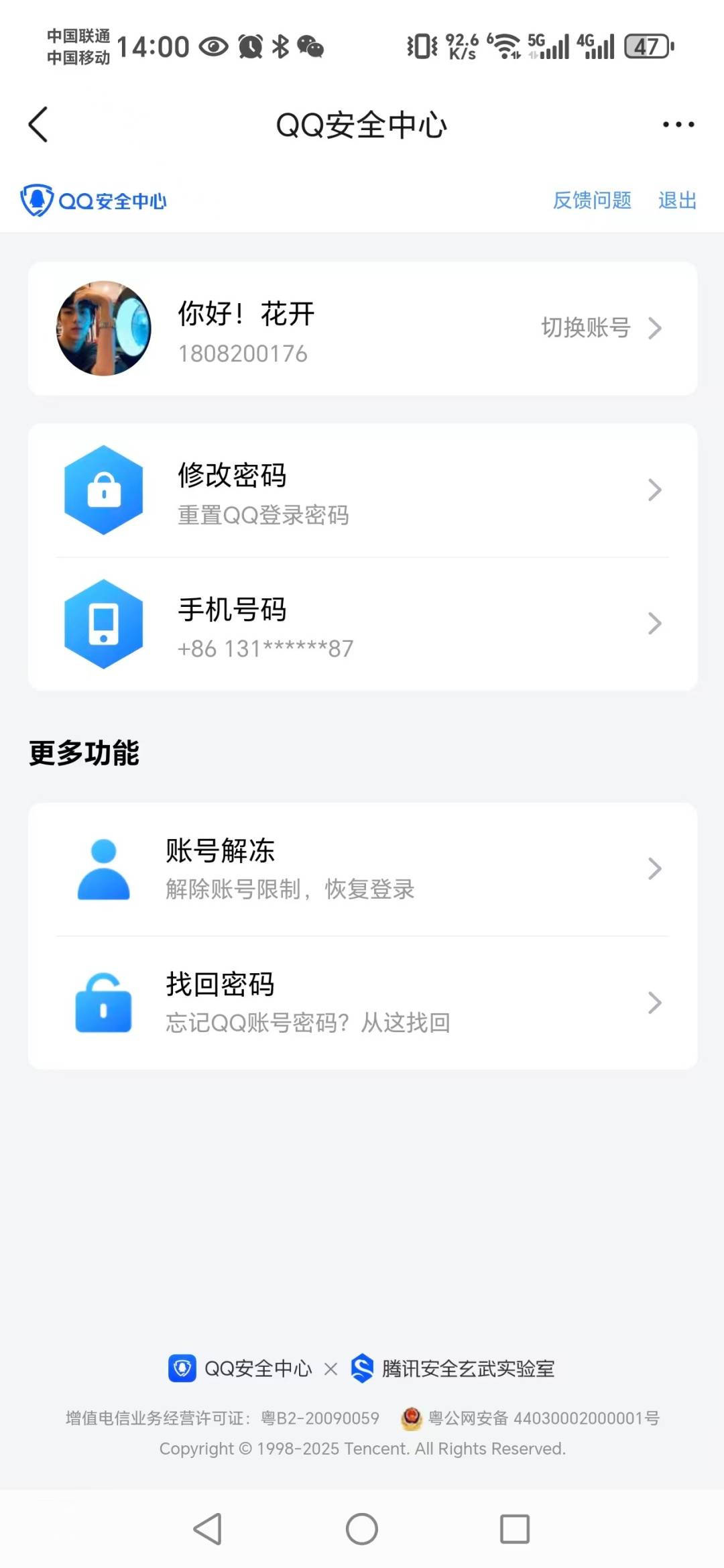Viewport: 724px width, 1568px height.
Task: Open 找回密码 to recover password
Action: click(x=362, y=1003)
